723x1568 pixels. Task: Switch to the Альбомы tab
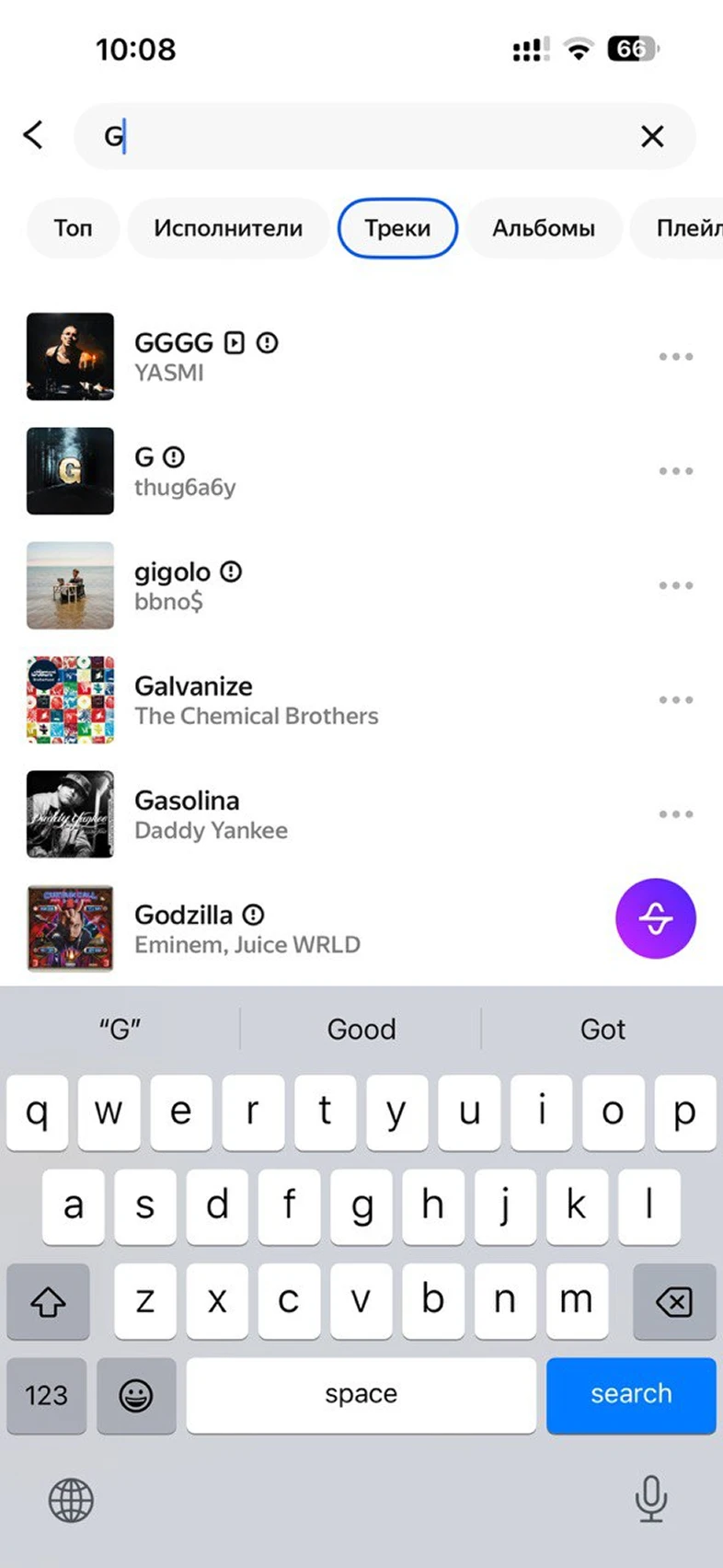click(x=544, y=228)
